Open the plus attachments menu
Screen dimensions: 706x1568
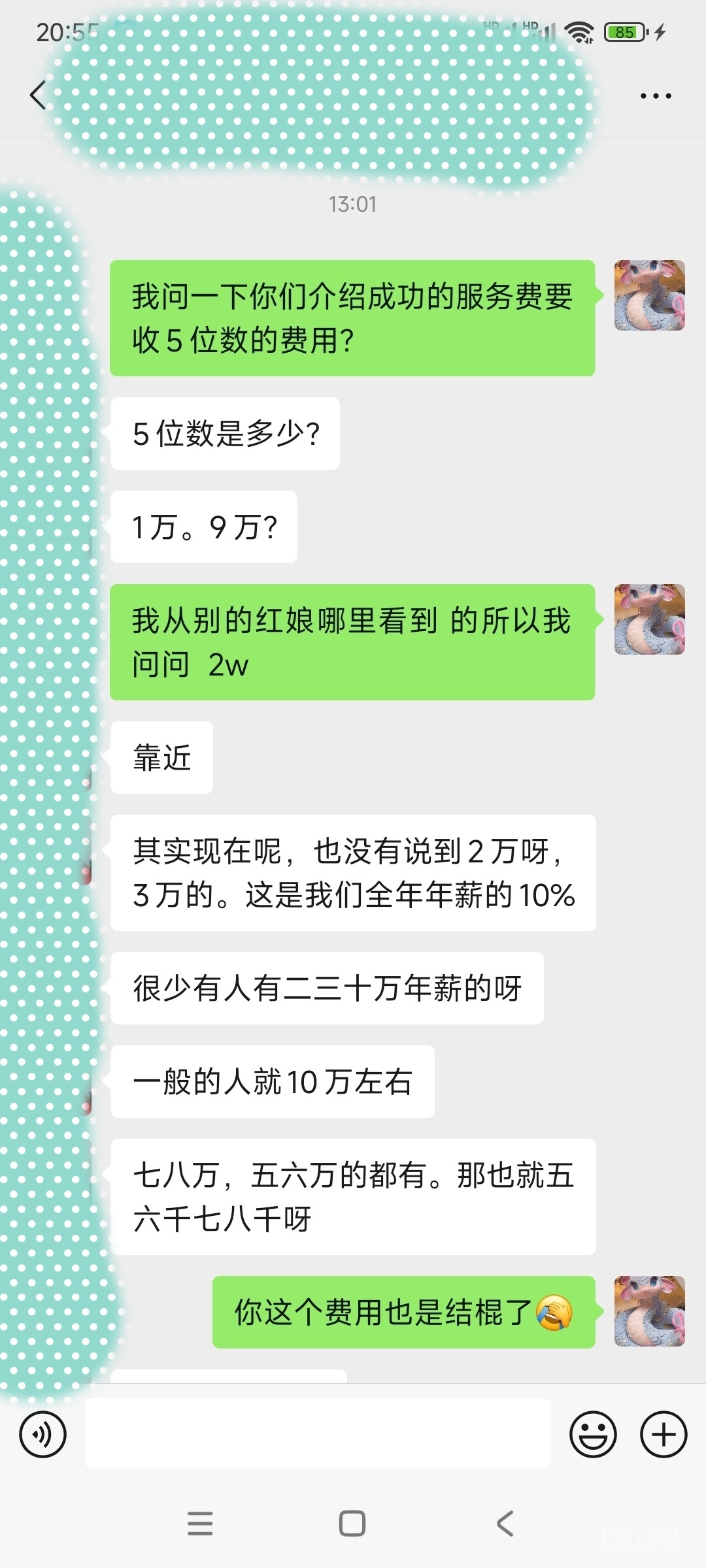pos(663,1435)
